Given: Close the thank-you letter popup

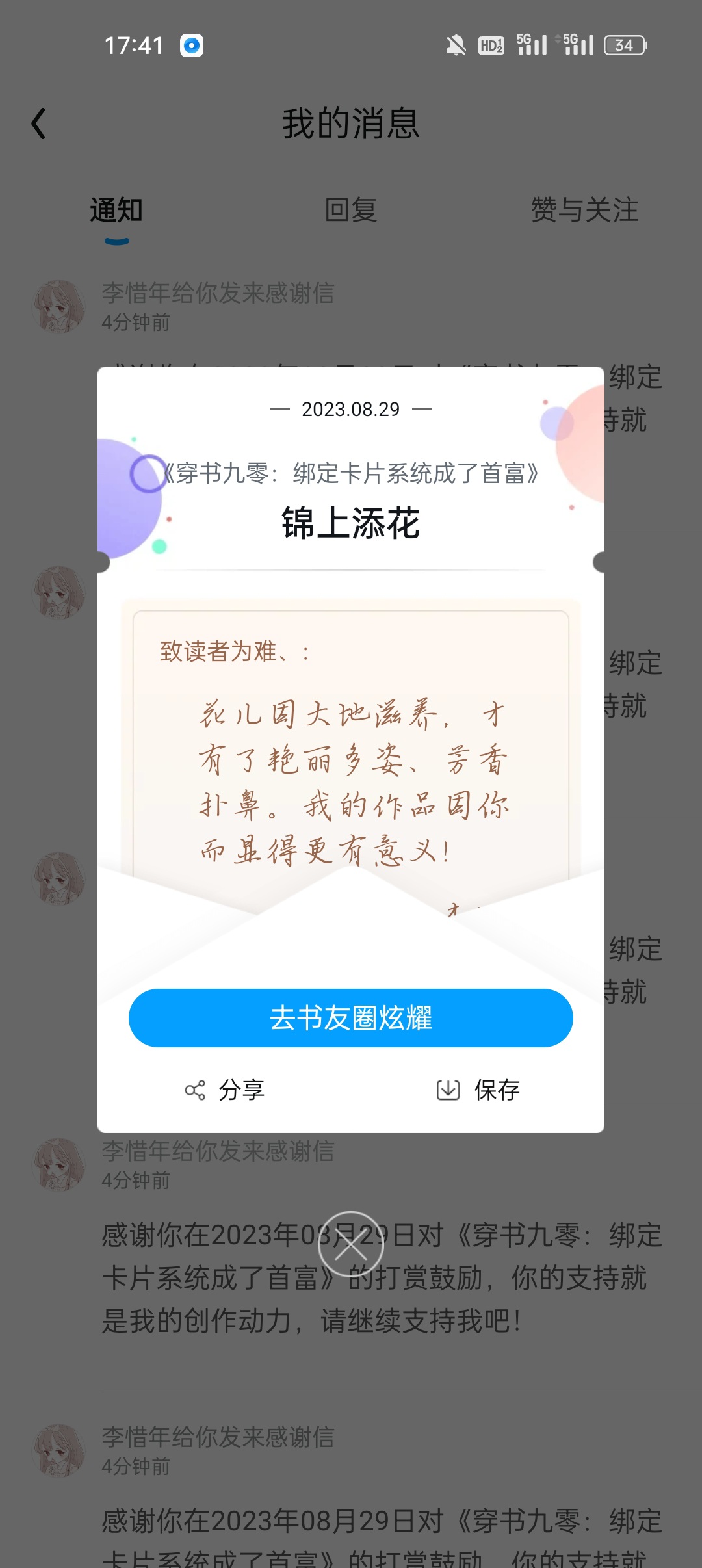Looking at the screenshot, I should tap(351, 1245).
